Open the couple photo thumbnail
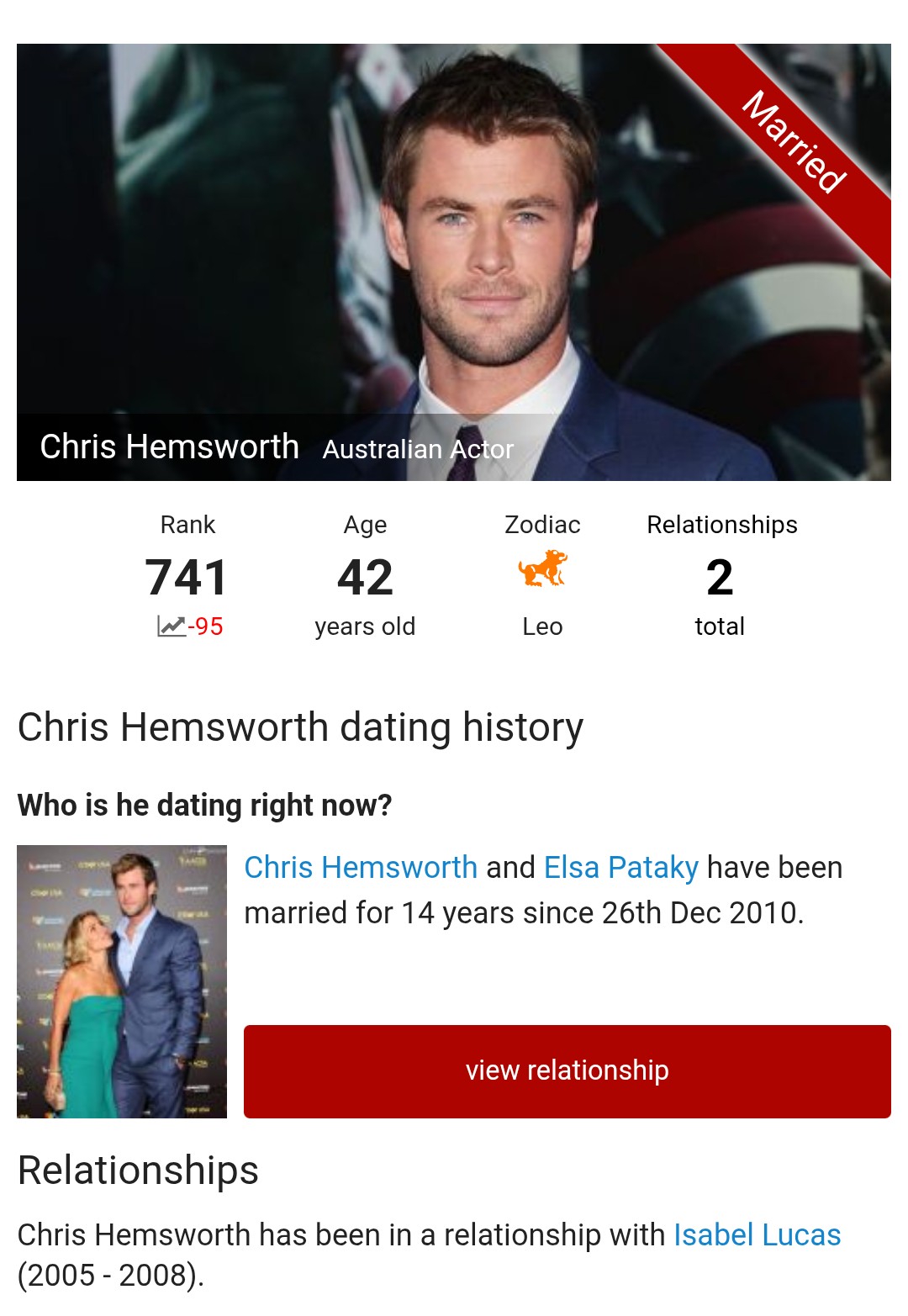The width and height of the screenshot is (908, 1316). pyautogui.click(x=122, y=981)
